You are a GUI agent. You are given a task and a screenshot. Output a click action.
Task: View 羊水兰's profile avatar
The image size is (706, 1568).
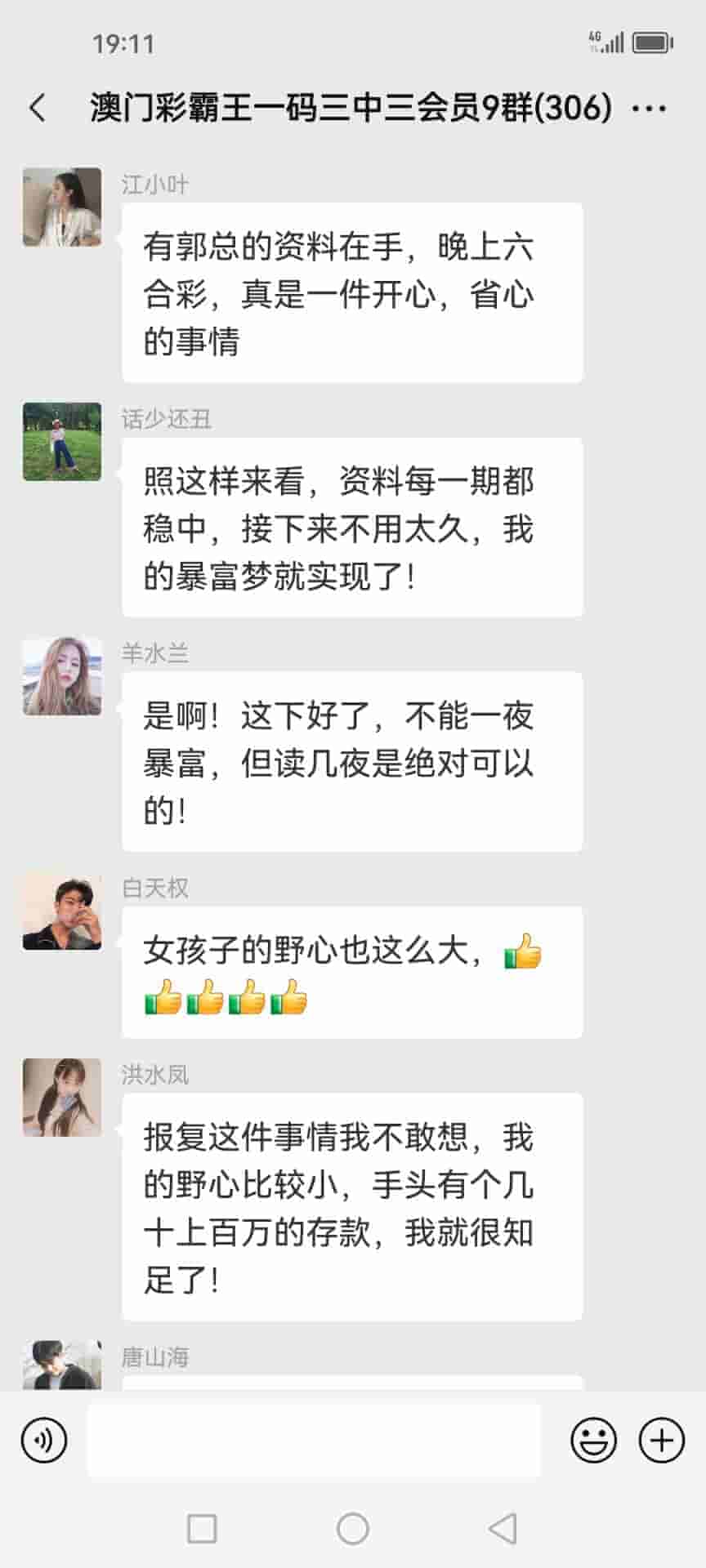pyautogui.click(x=62, y=676)
